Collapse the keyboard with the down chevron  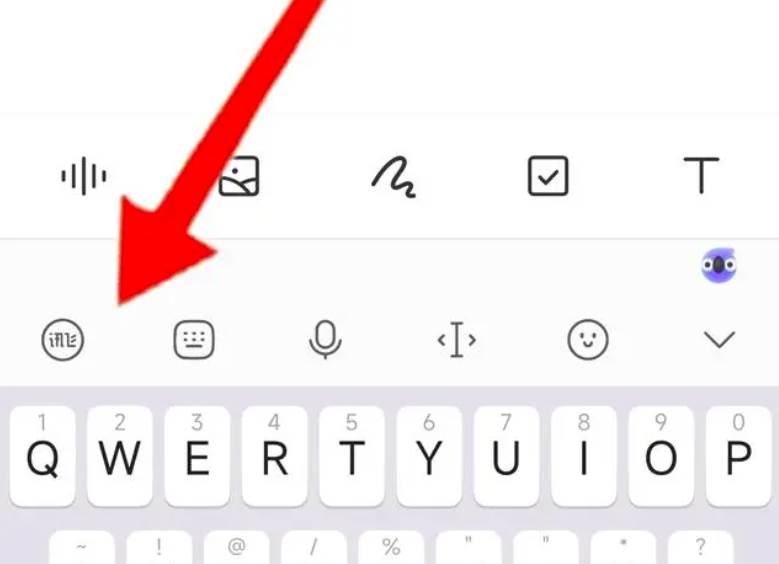[x=719, y=340]
